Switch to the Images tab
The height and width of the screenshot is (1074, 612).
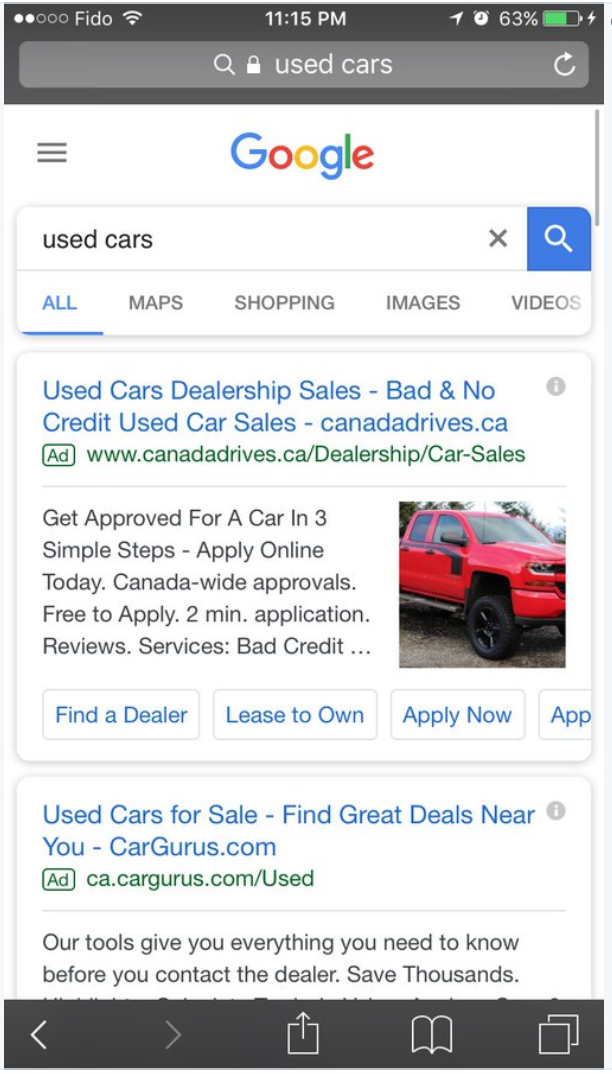pos(423,303)
